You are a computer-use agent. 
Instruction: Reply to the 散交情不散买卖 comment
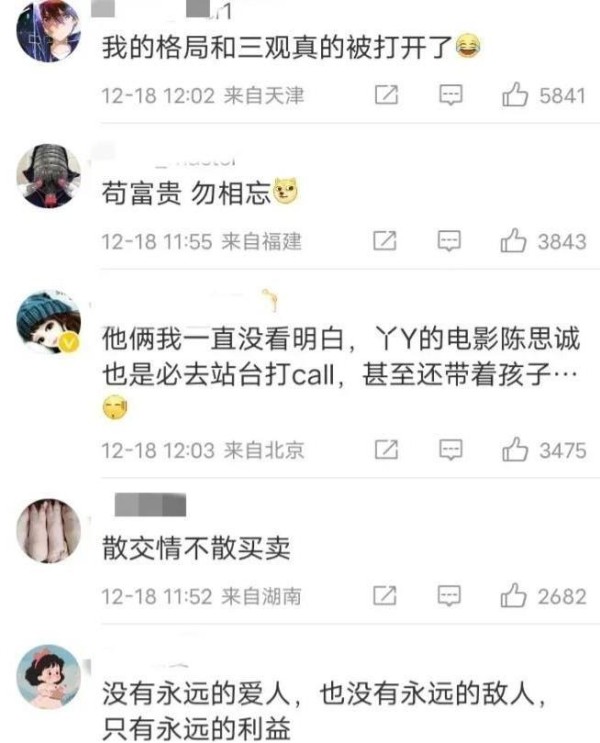point(452,595)
